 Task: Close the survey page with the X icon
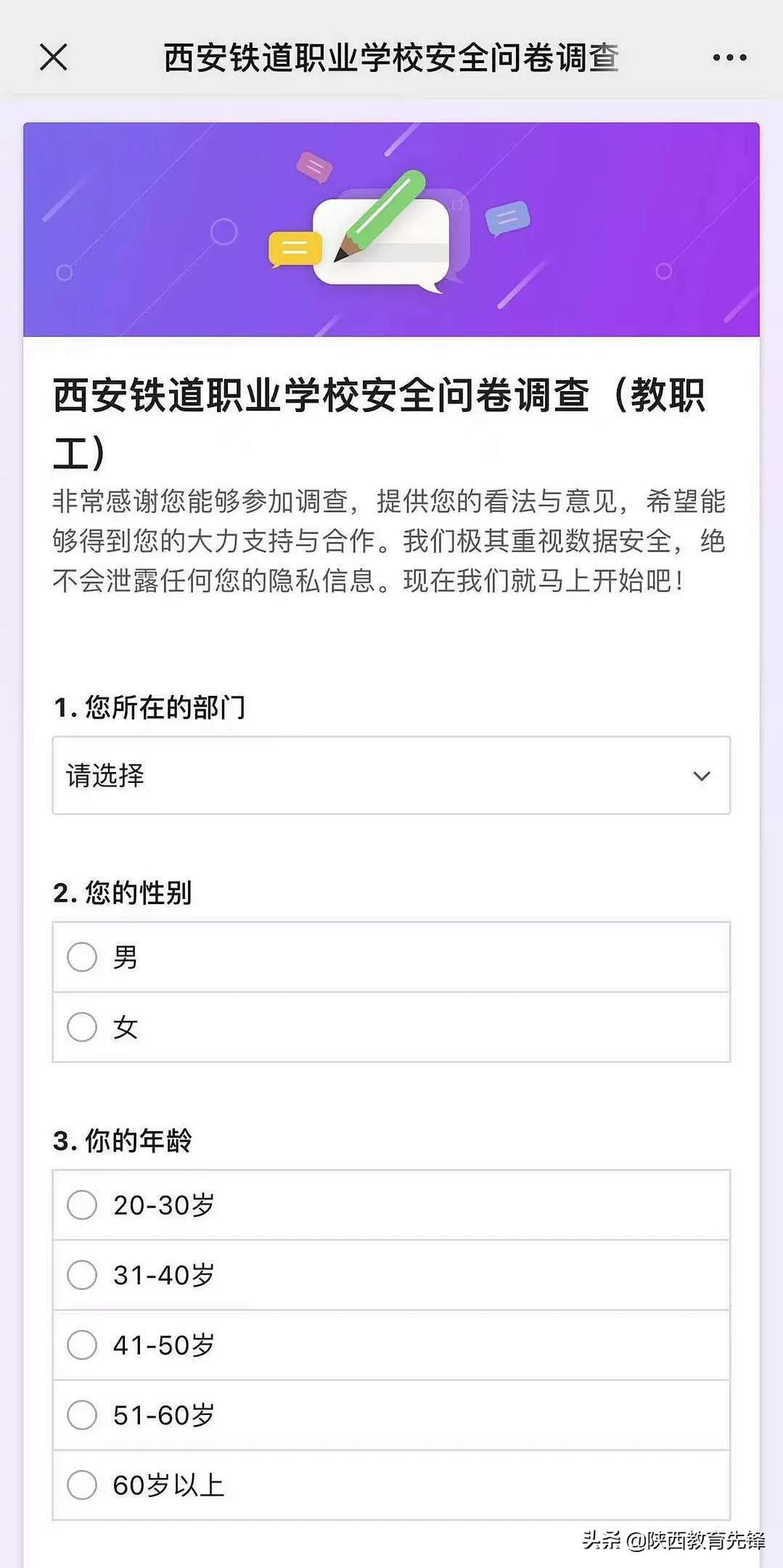coord(54,57)
